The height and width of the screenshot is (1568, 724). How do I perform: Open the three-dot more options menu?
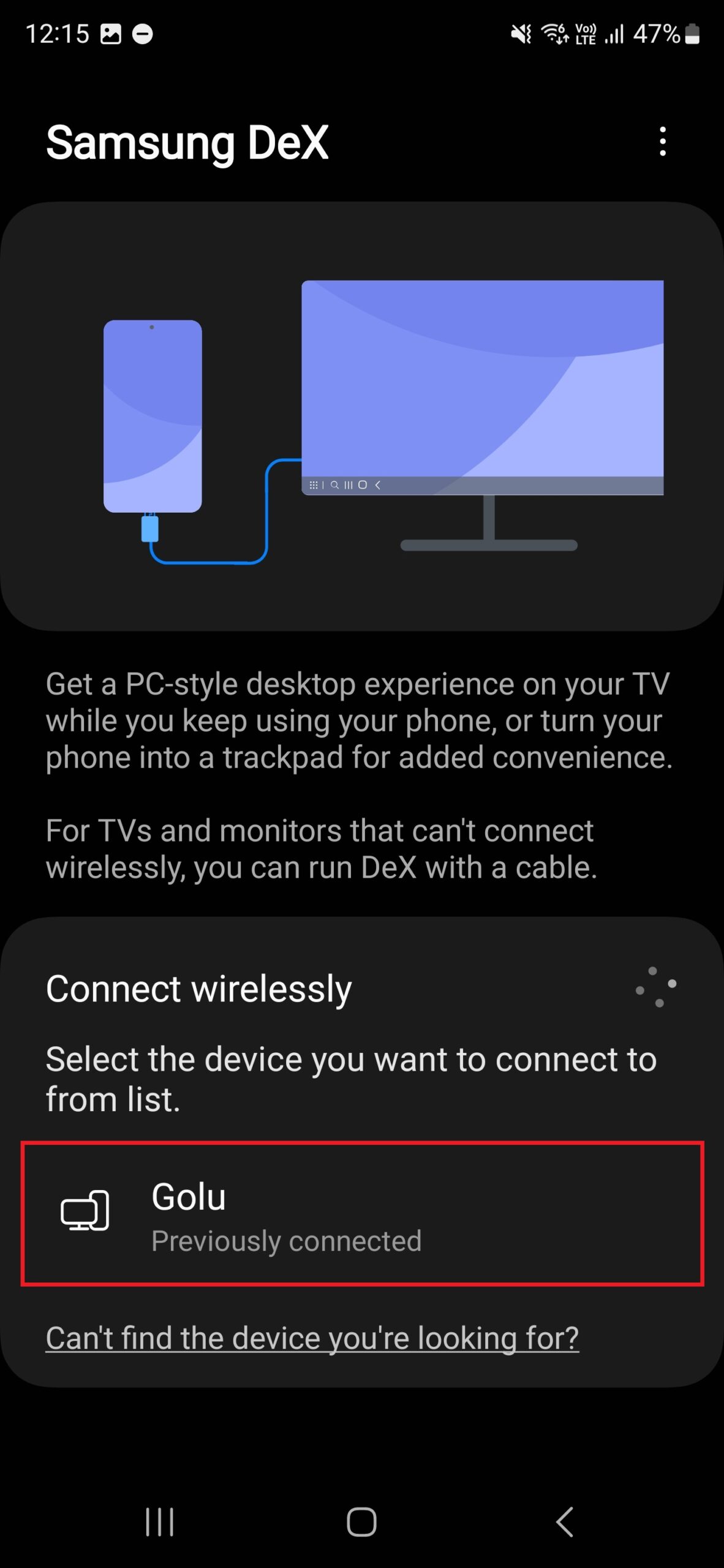662,142
